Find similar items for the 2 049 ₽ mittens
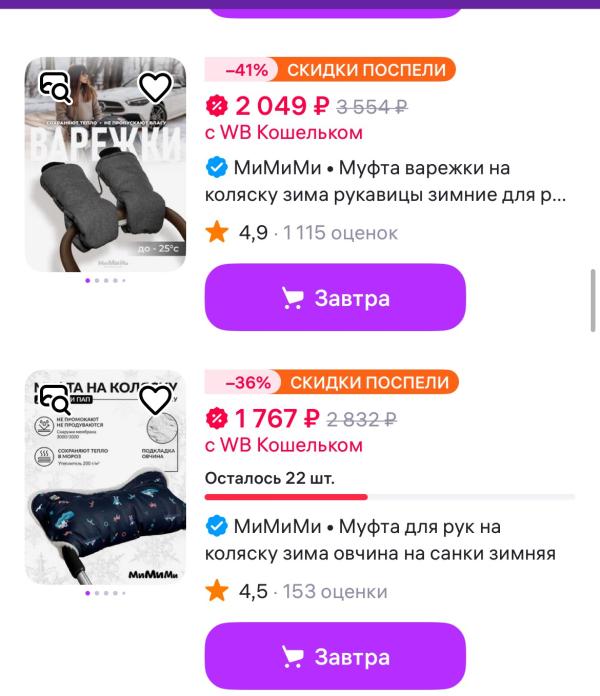The height and width of the screenshot is (696, 600). (55, 89)
